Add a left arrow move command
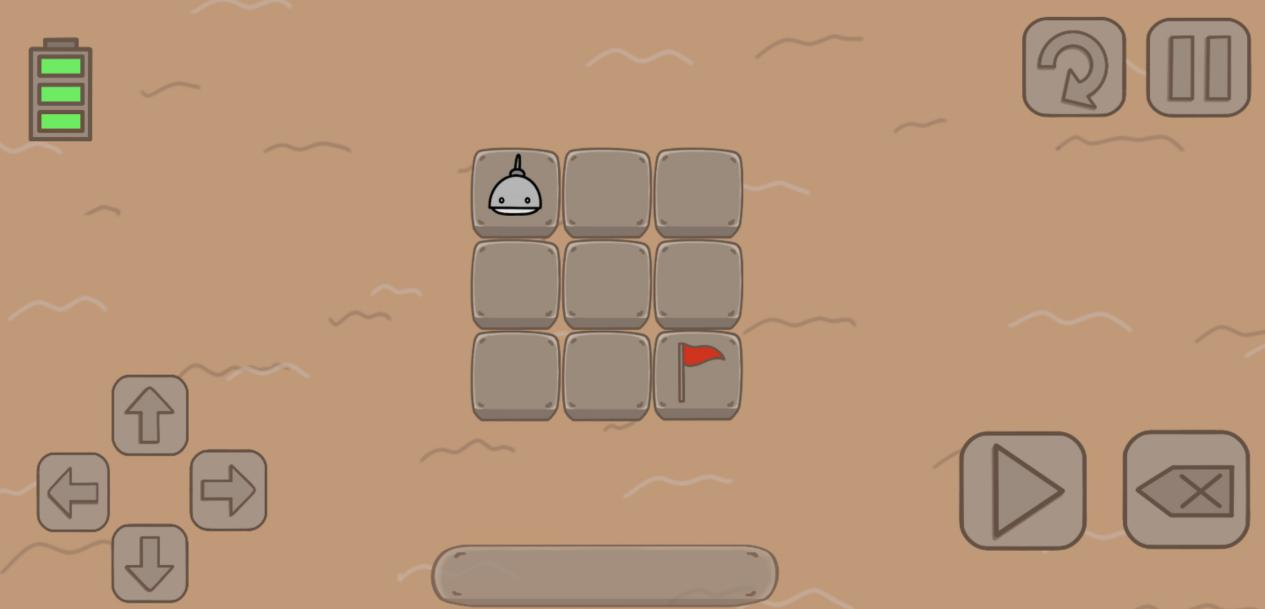1265x609 pixels. pos(73,491)
